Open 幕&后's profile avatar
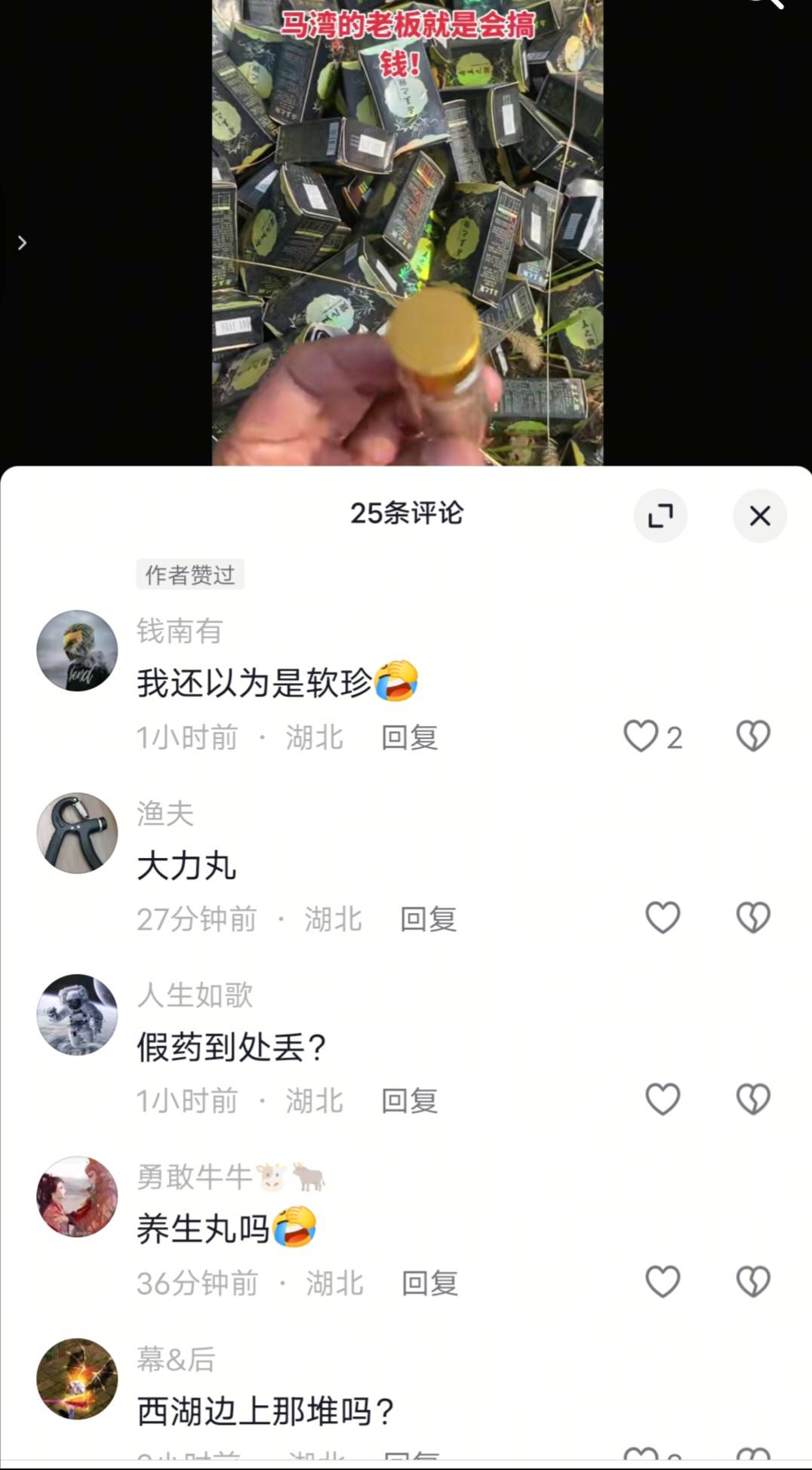The height and width of the screenshot is (1470, 812). pos(77,1379)
